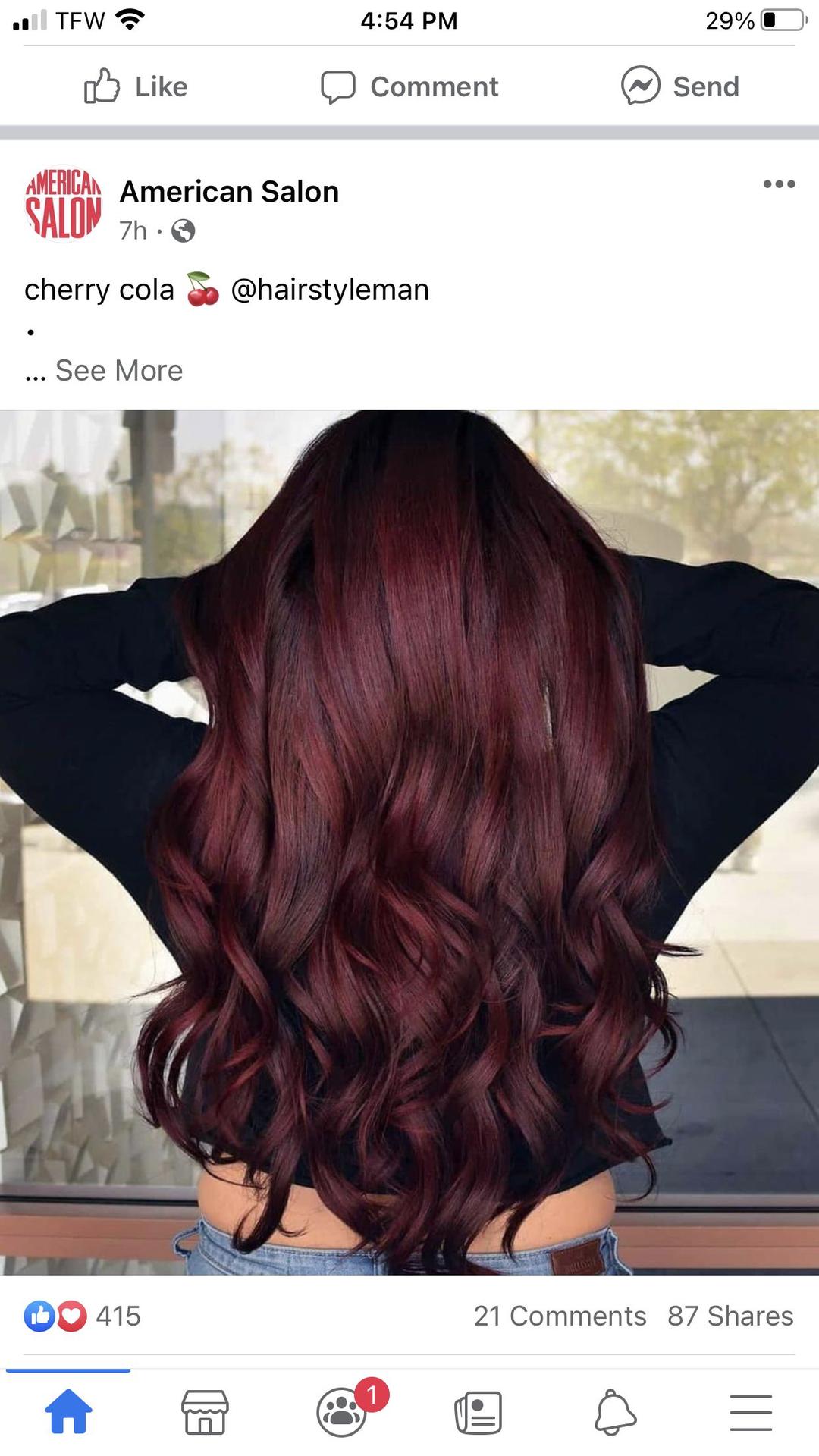Open the 21 Comments
This screenshot has width=819, height=1456.
[560, 1316]
